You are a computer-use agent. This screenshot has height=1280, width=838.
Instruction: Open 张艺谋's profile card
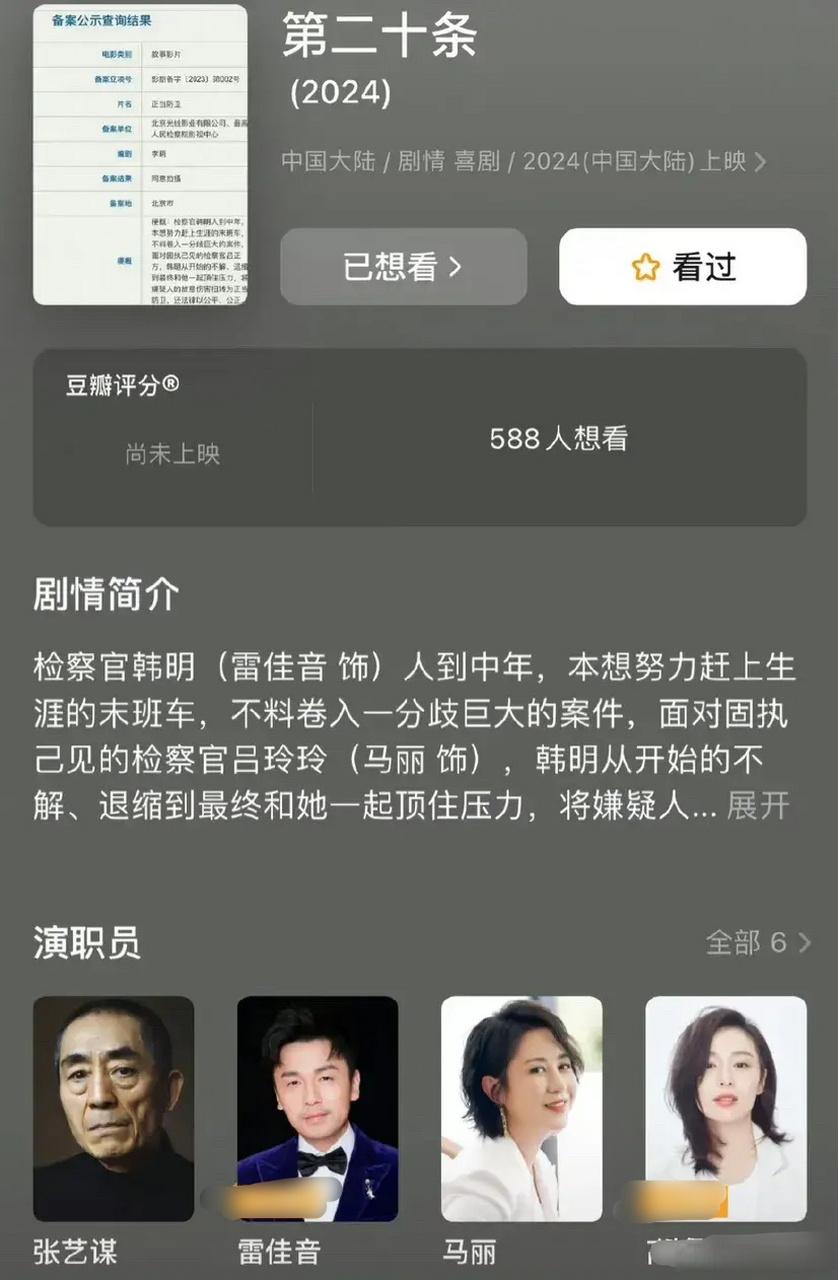[x=113, y=1108]
